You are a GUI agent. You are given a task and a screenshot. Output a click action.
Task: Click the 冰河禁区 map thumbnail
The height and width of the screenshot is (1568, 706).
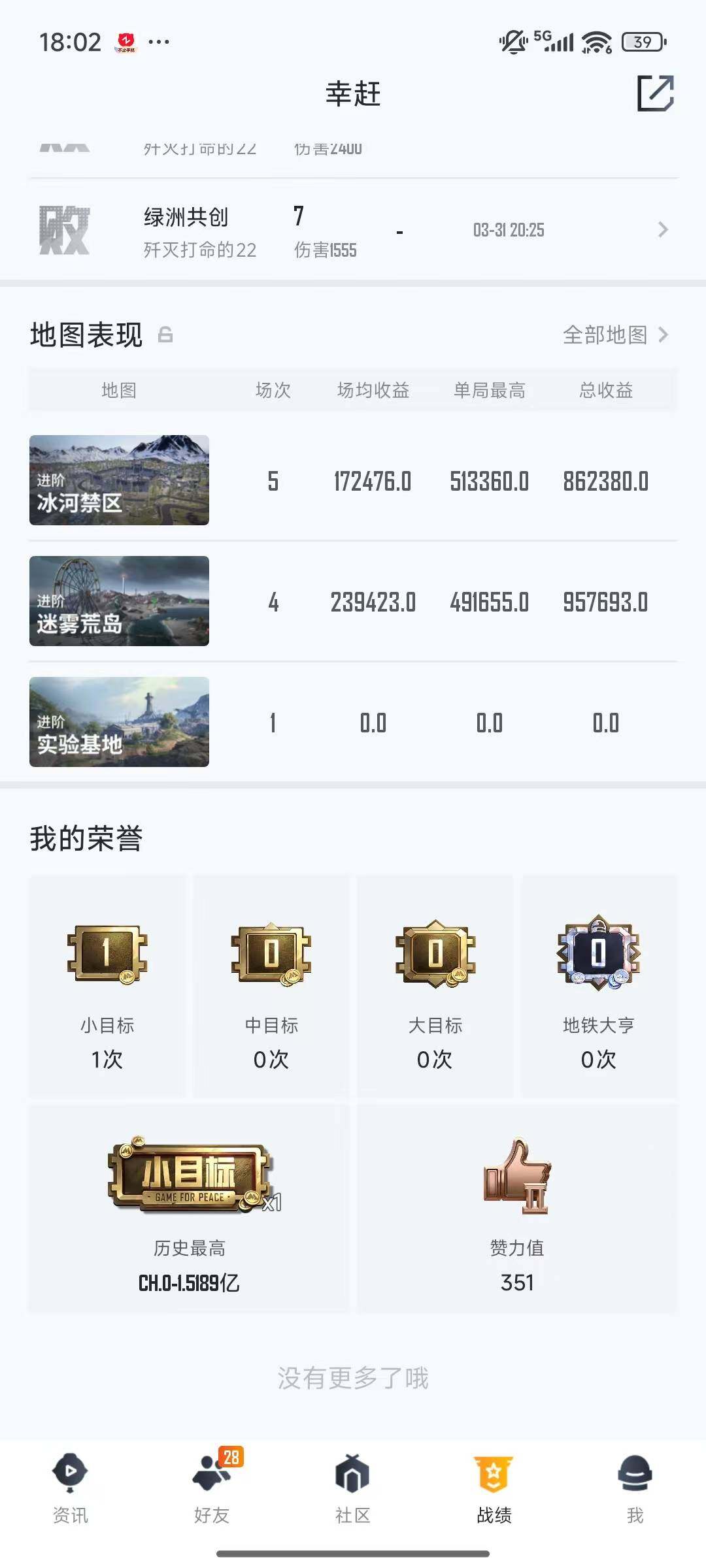click(x=119, y=481)
